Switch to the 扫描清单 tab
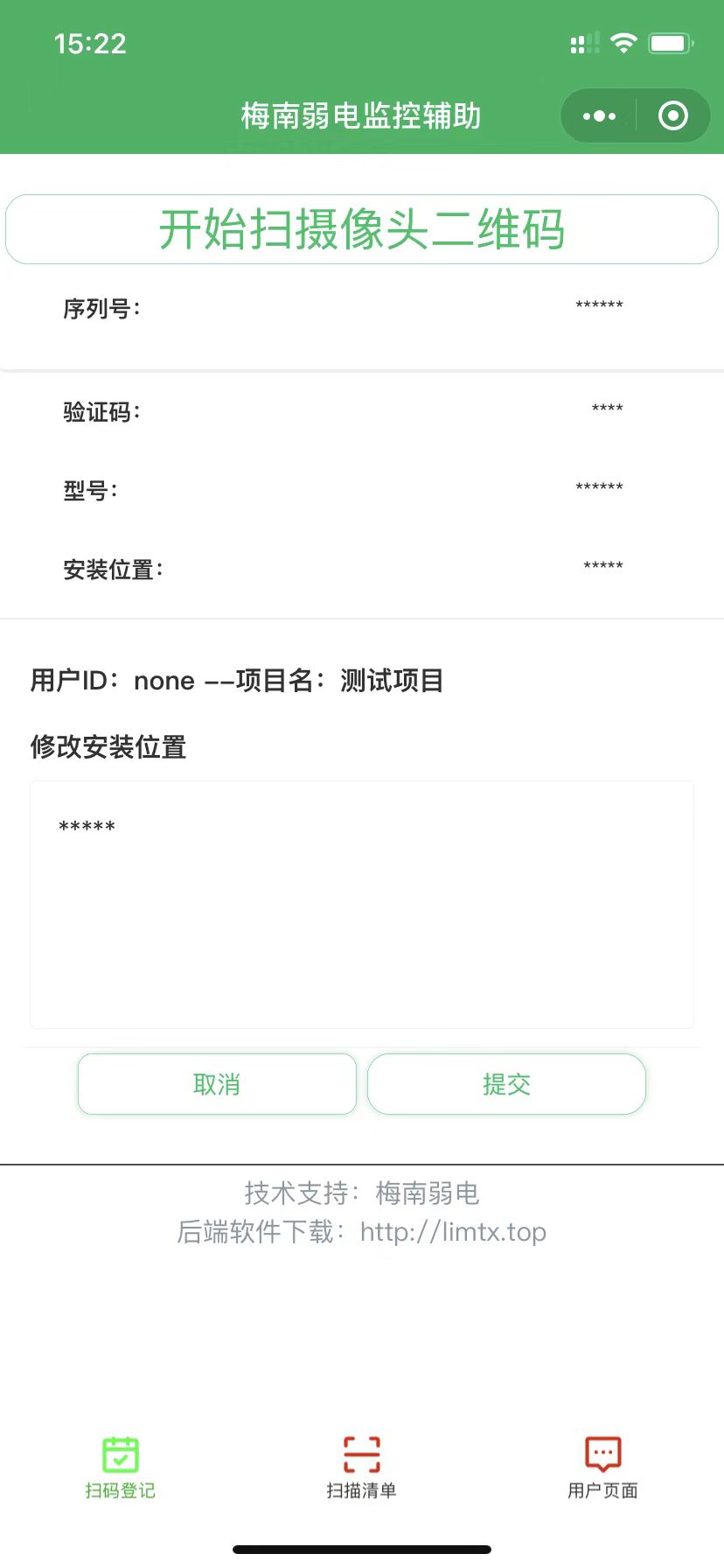This screenshot has width=724, height=1568. (x=362, y=1467)
